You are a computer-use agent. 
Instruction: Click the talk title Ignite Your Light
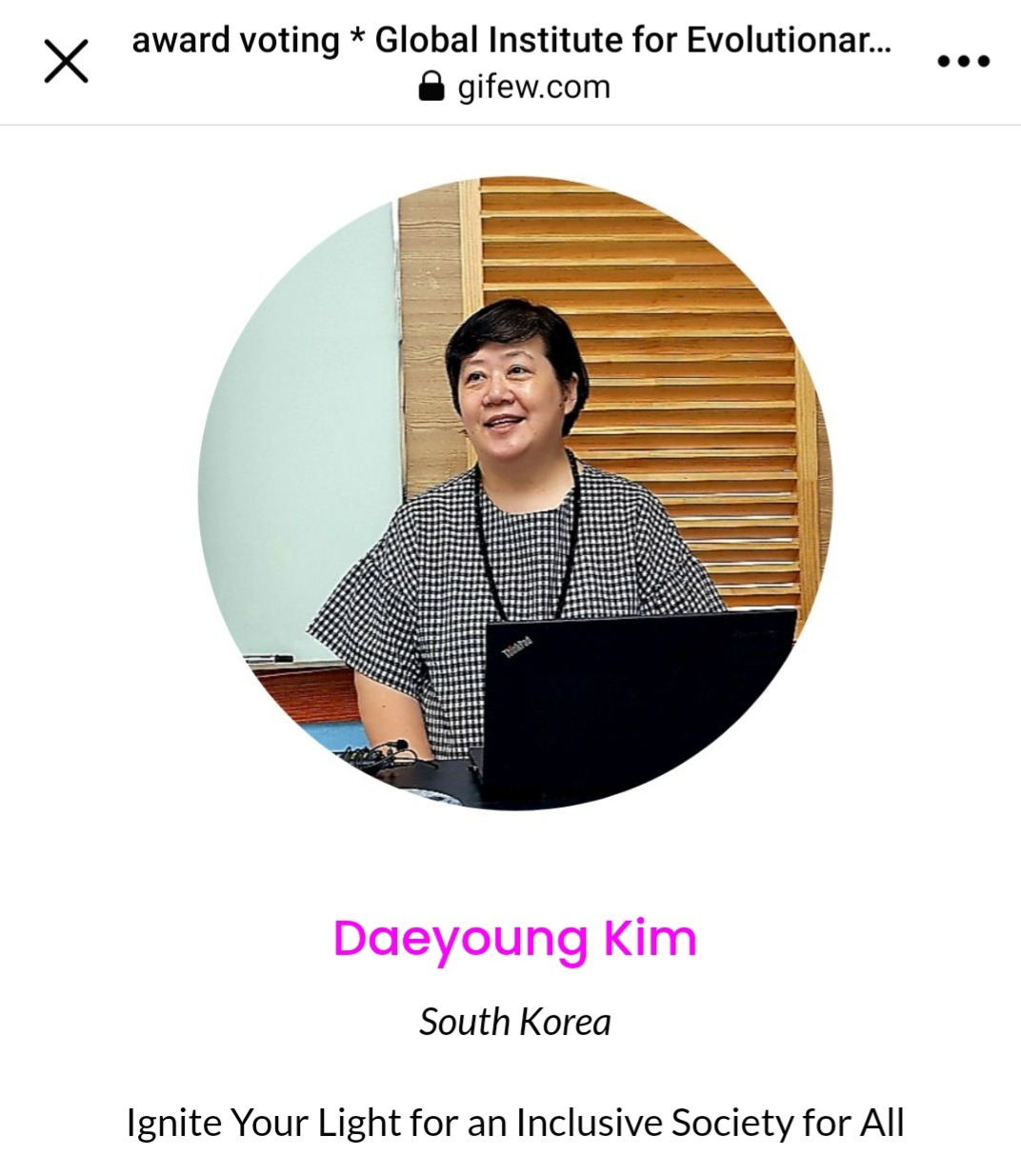pos(514,1122)
